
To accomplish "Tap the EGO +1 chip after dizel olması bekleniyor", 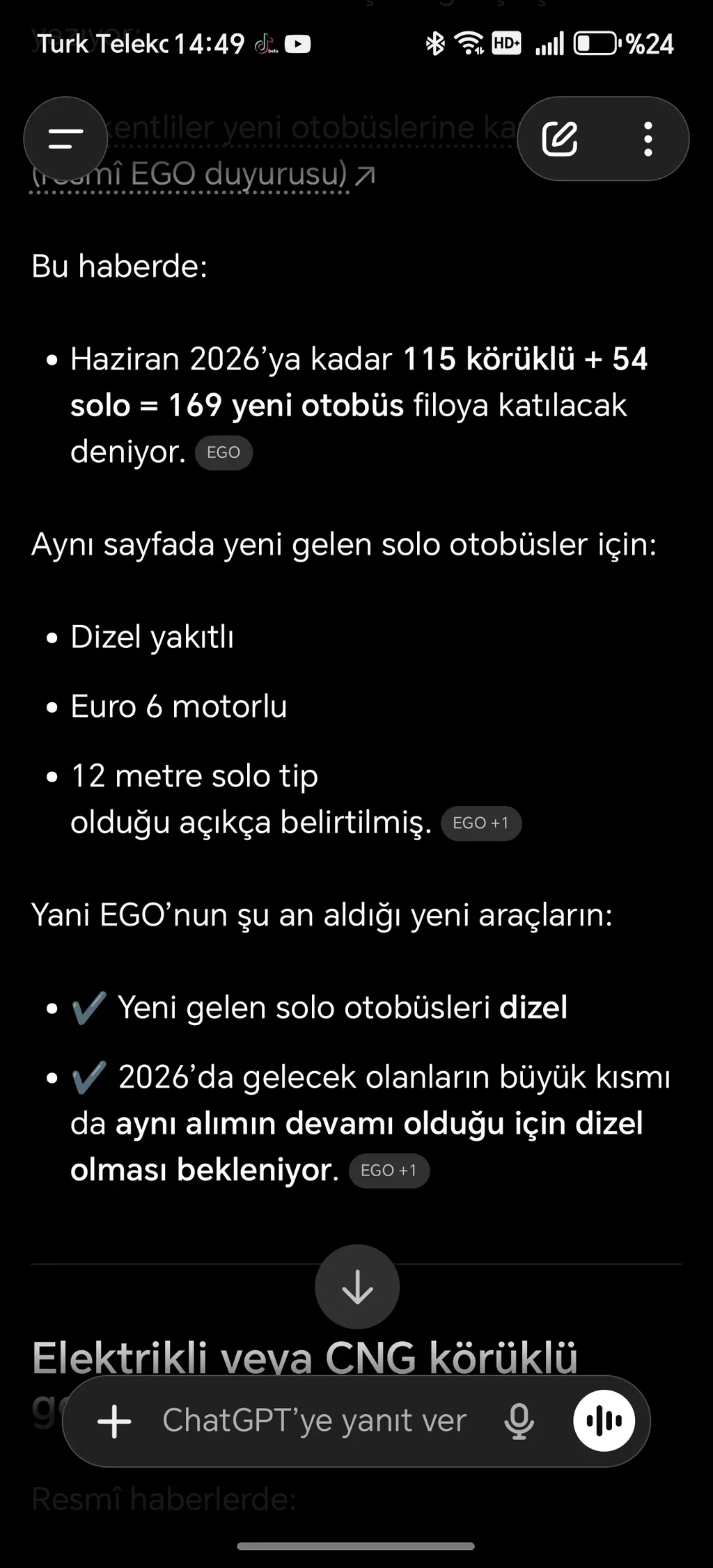I will pos(389,1170).
